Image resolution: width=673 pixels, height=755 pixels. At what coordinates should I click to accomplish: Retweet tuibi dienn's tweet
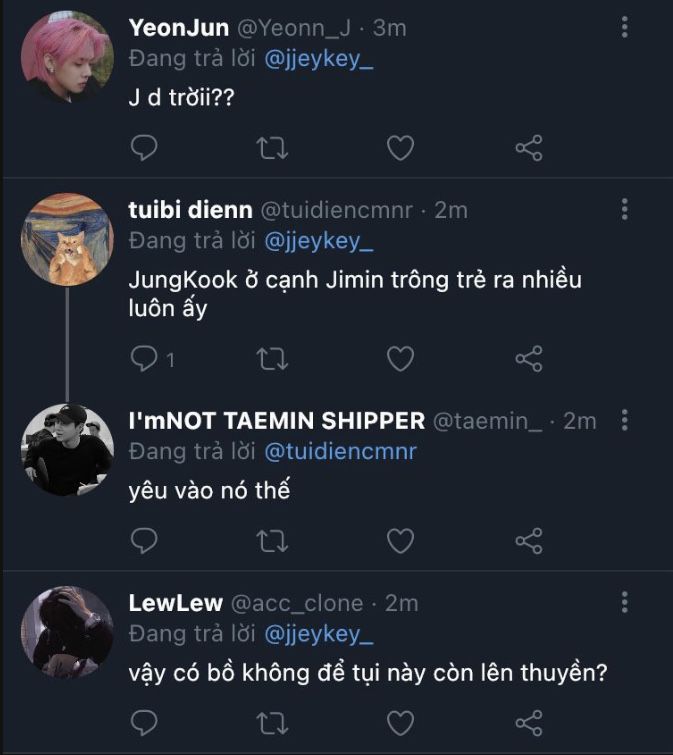[272, 358]
